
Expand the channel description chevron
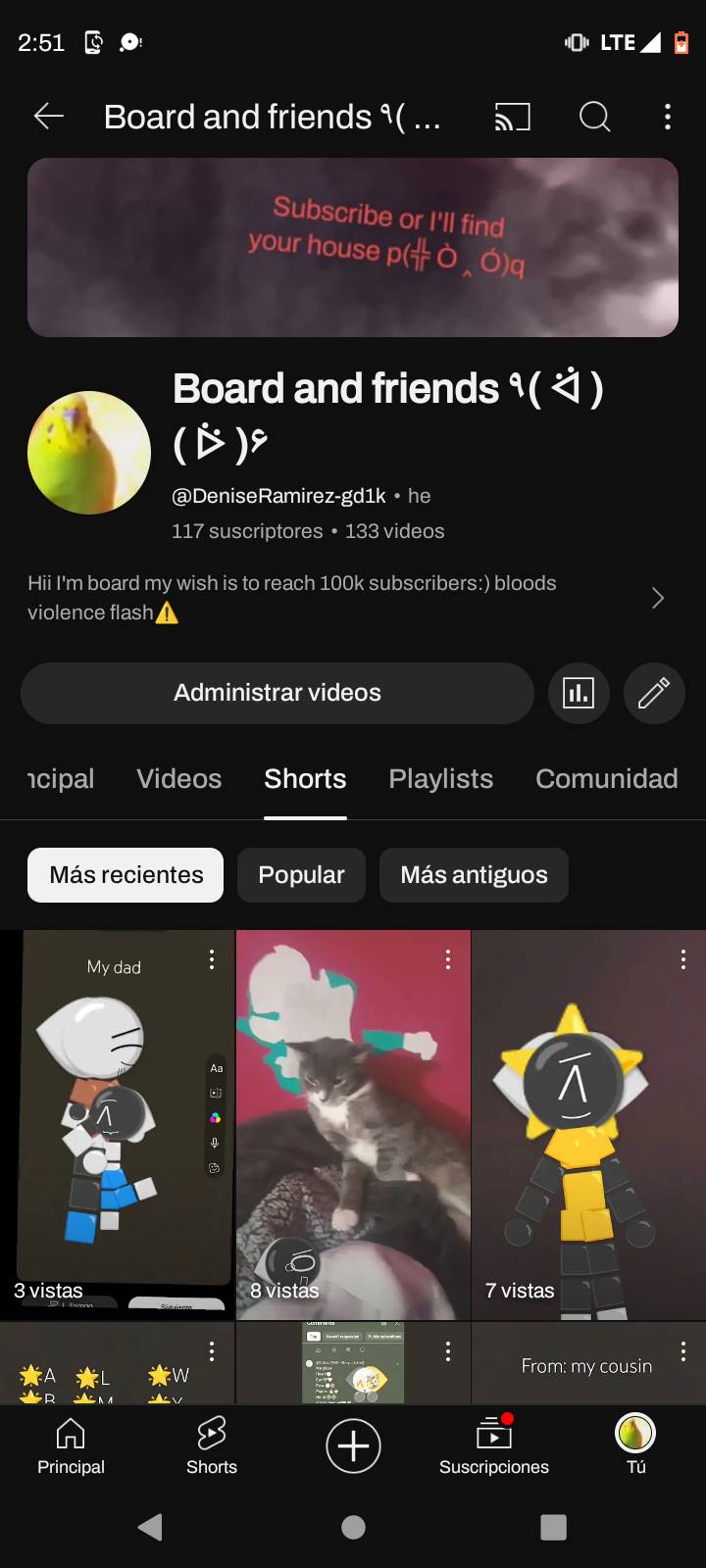[658, 598]
